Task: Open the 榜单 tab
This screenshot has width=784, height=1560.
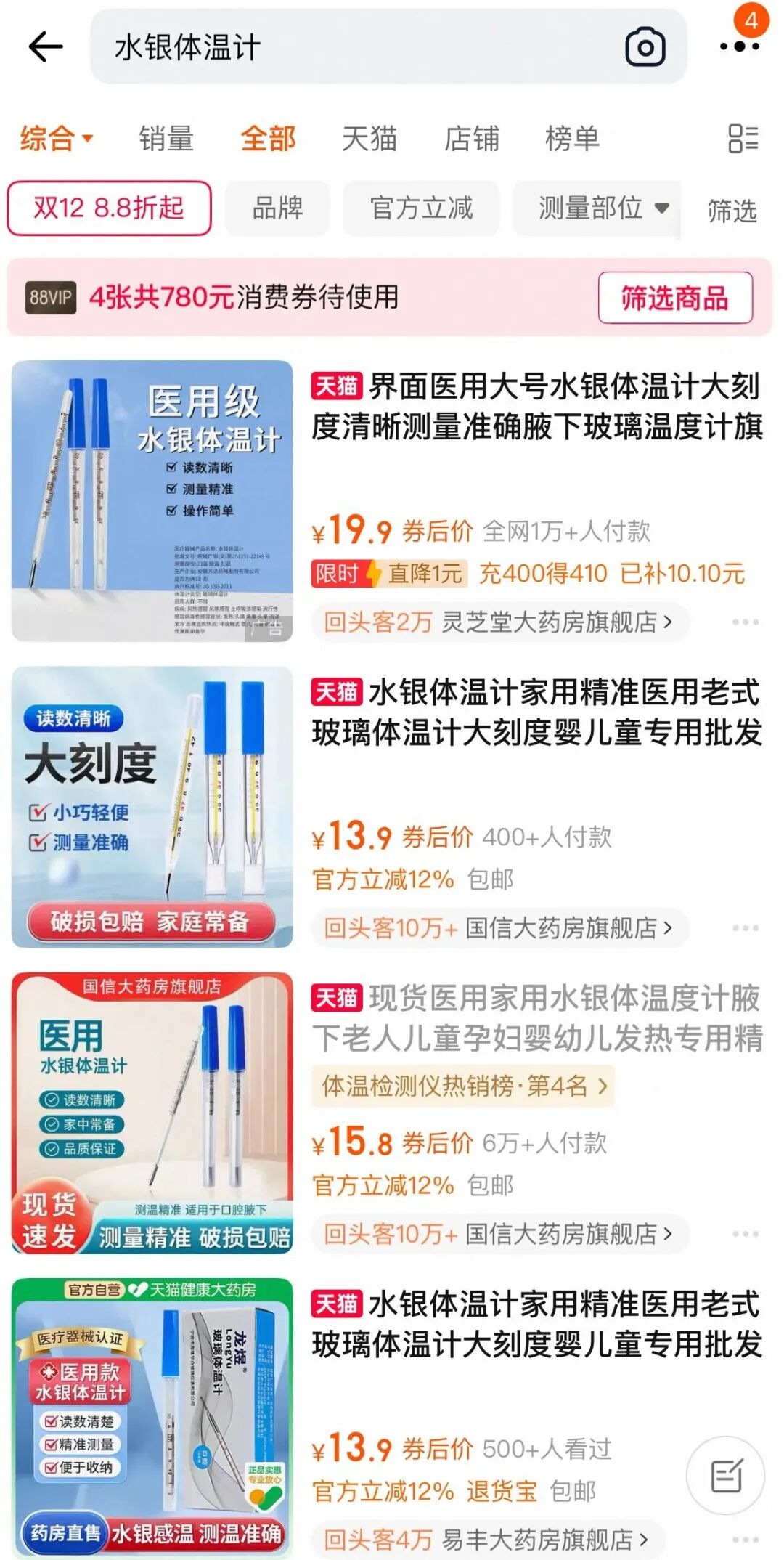Action: (572, 138)
